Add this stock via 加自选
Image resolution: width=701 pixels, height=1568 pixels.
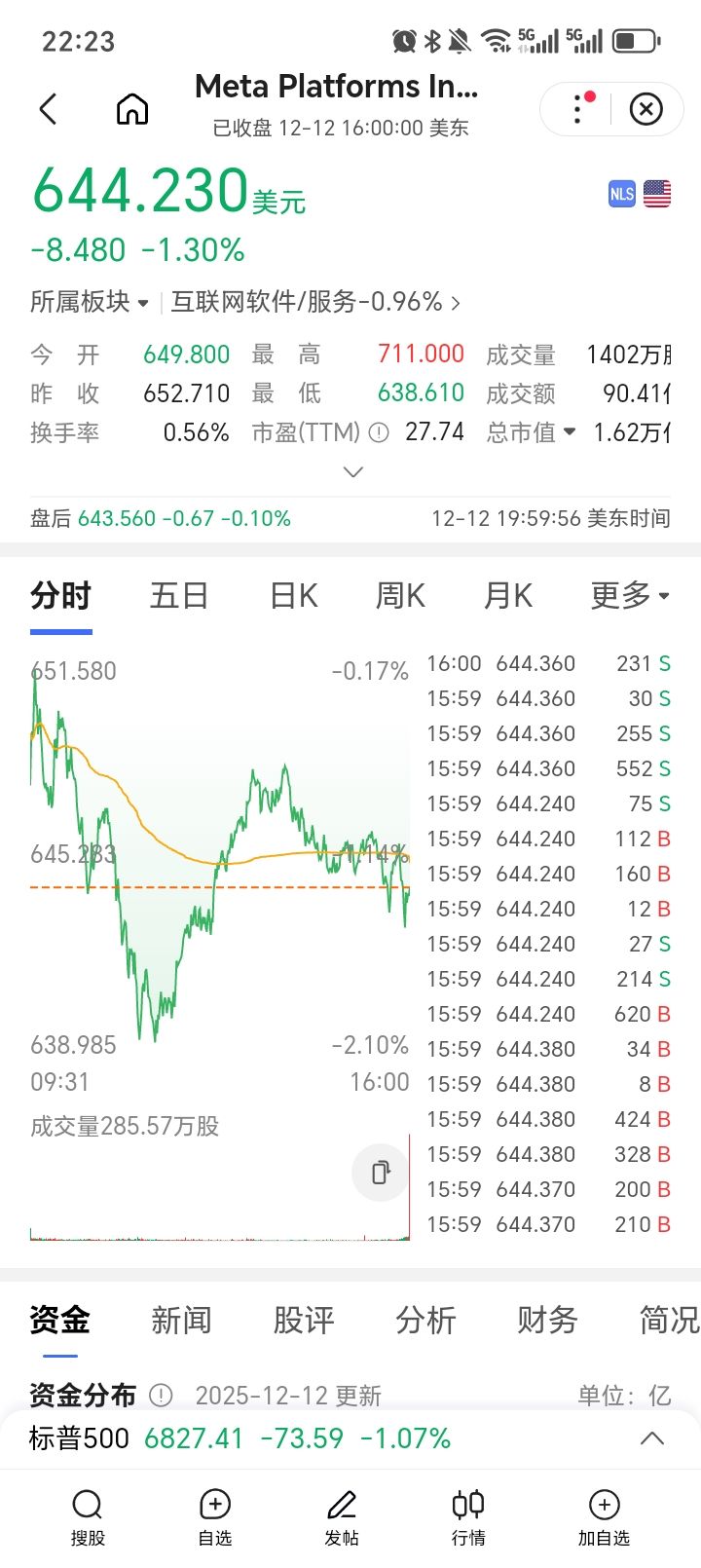tap(604, 1516)
